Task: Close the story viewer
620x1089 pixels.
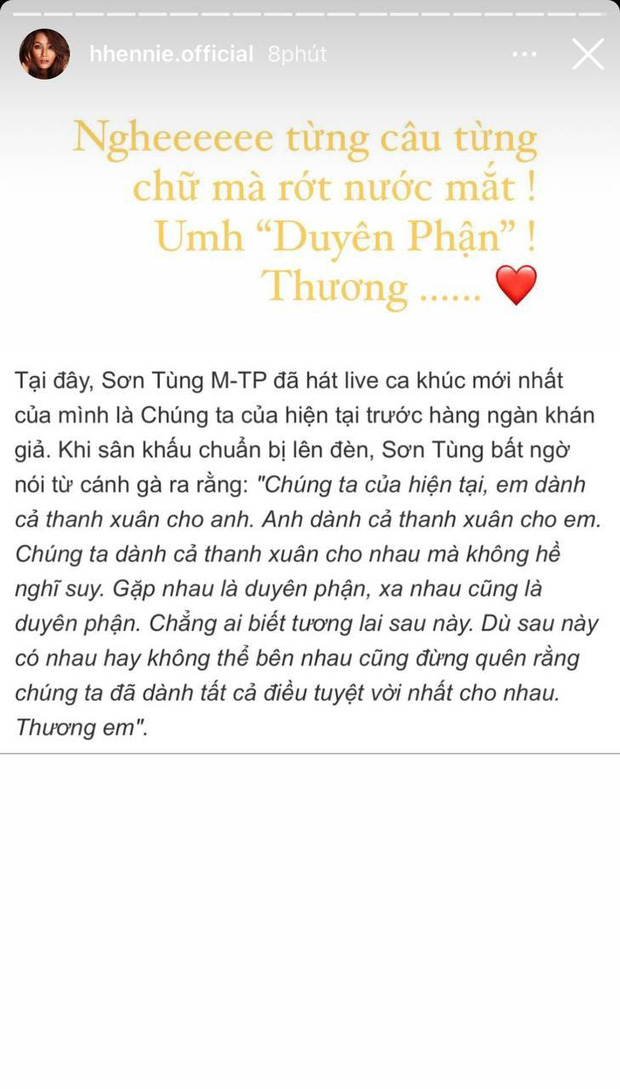Action: tap(587, 54)
